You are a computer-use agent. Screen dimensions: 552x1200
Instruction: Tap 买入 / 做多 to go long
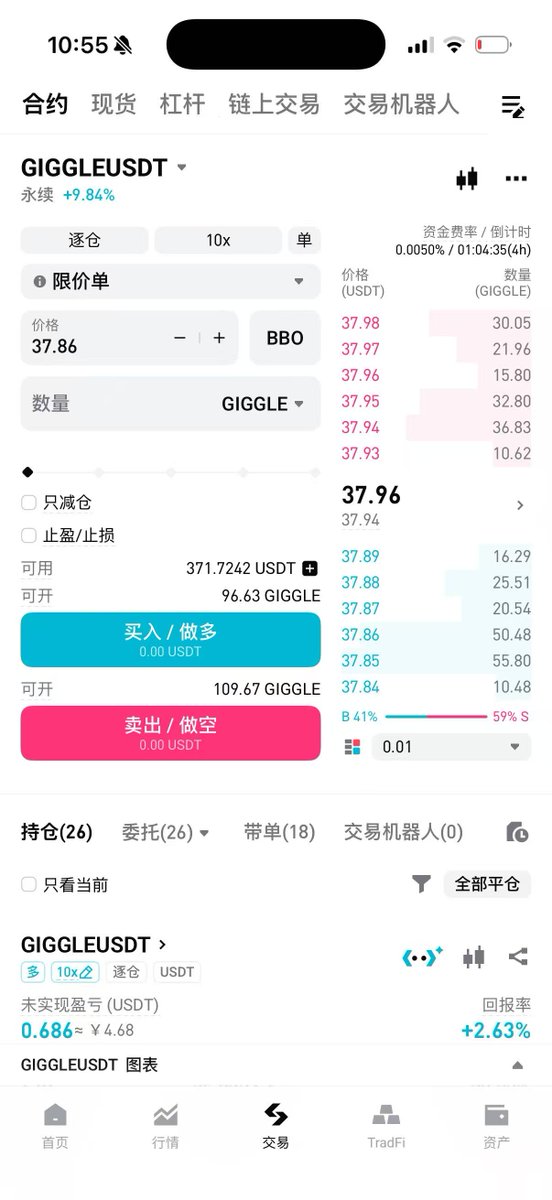click(x=171, y=640)
